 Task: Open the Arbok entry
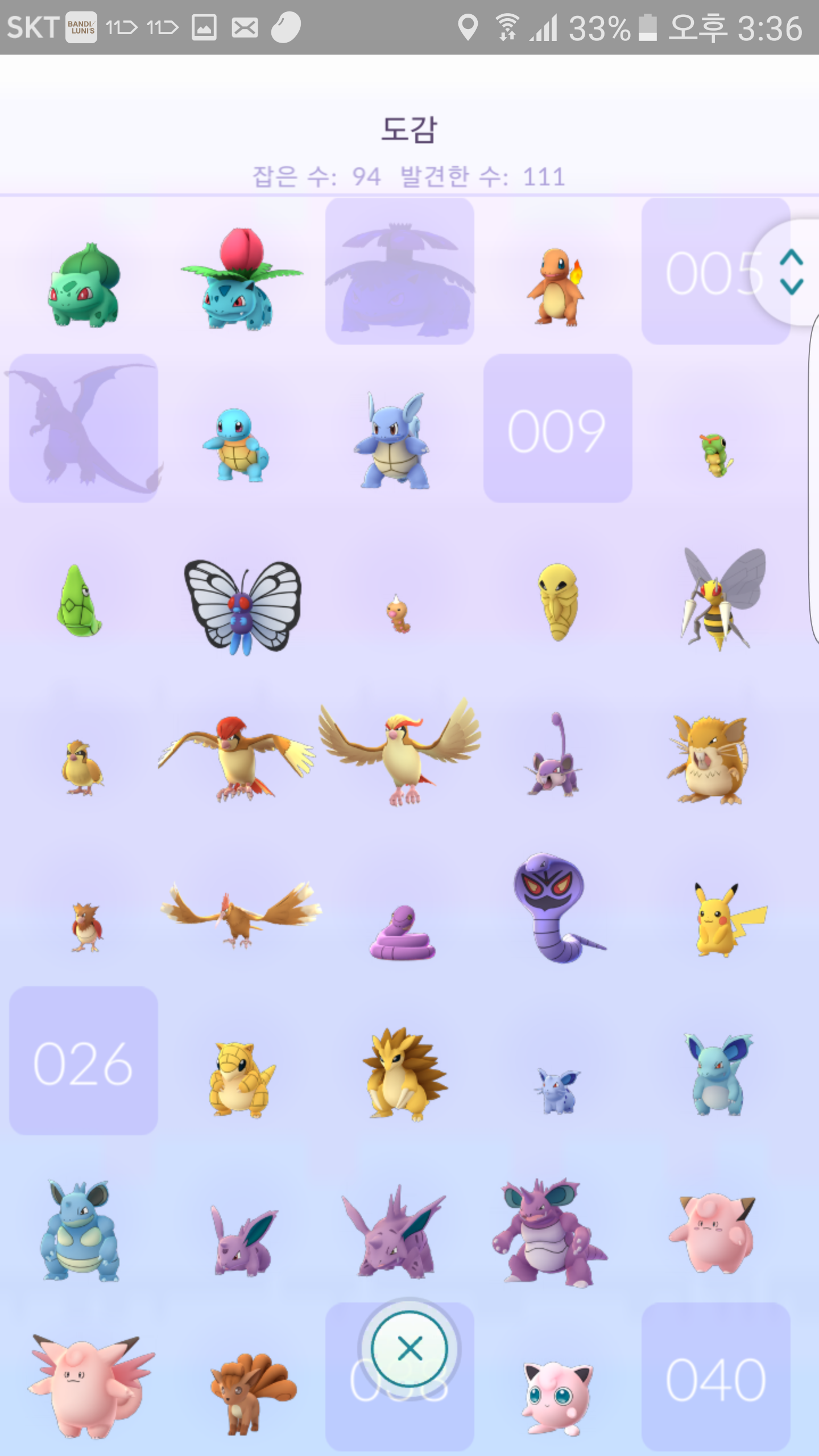(559, 908)
